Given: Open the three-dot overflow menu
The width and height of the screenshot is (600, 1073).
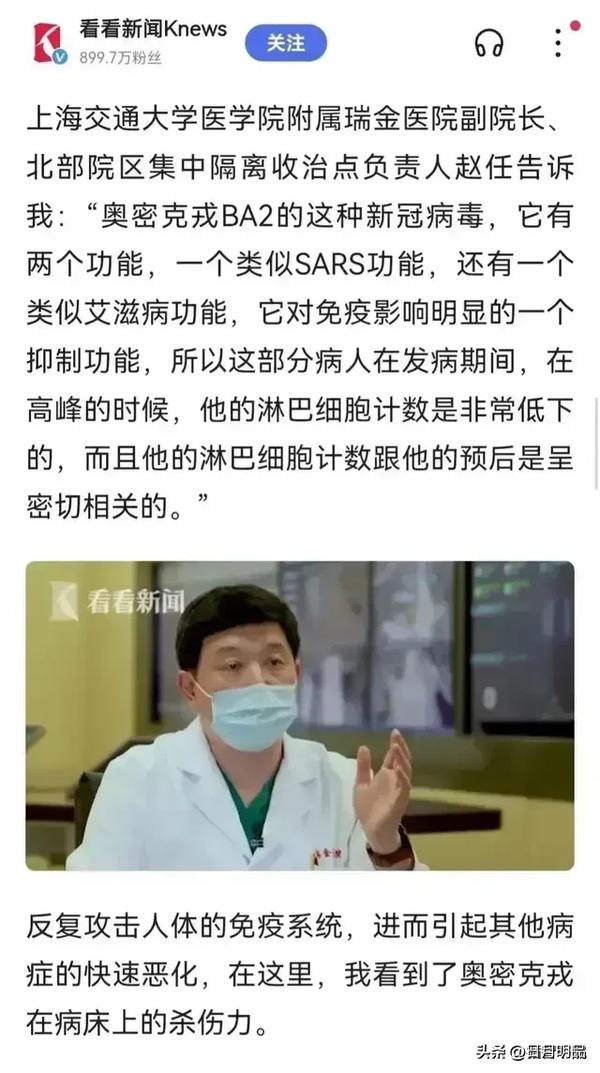Looking at the screenshot, I should 558,43.
